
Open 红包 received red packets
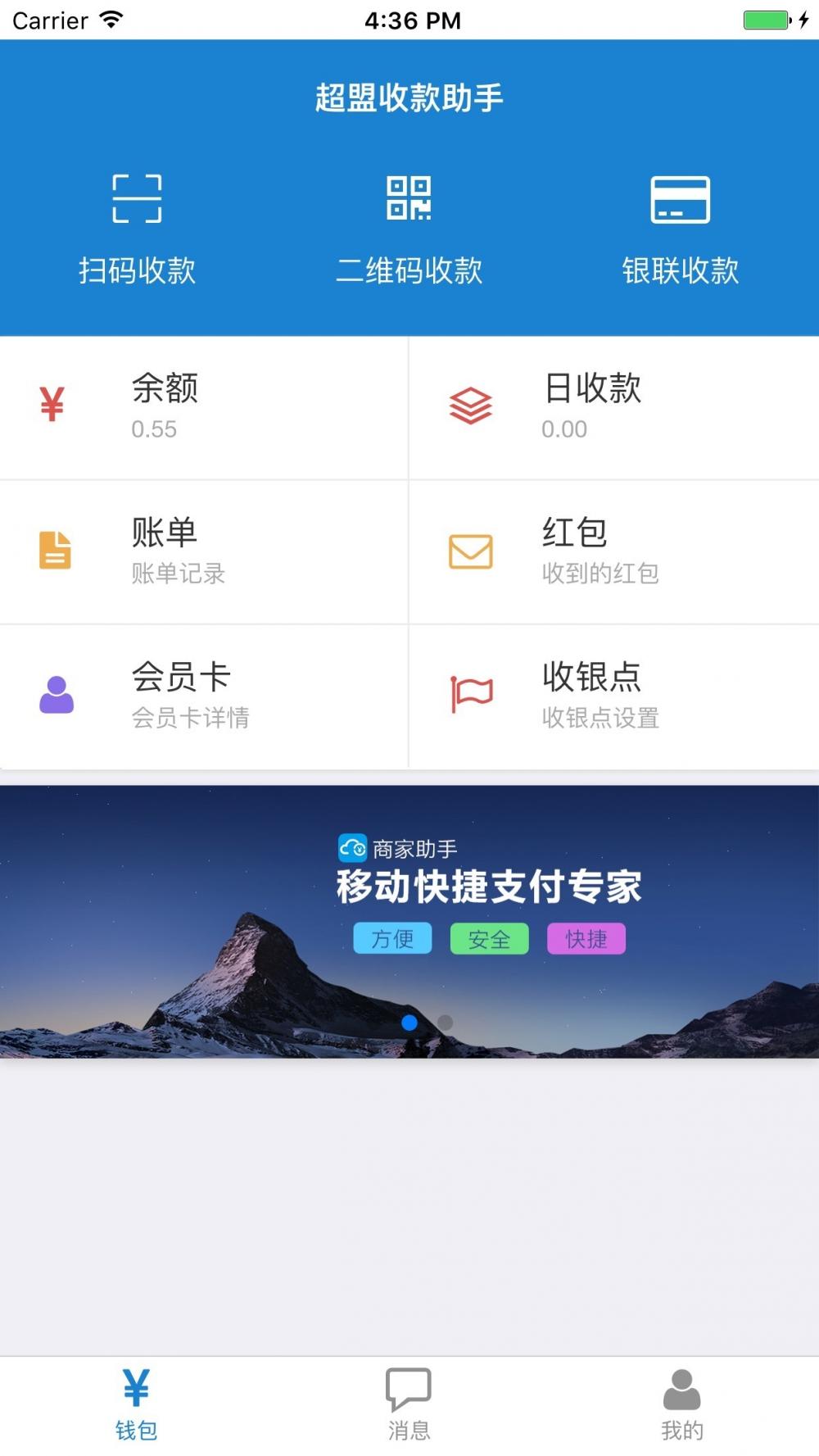point(614,551)
